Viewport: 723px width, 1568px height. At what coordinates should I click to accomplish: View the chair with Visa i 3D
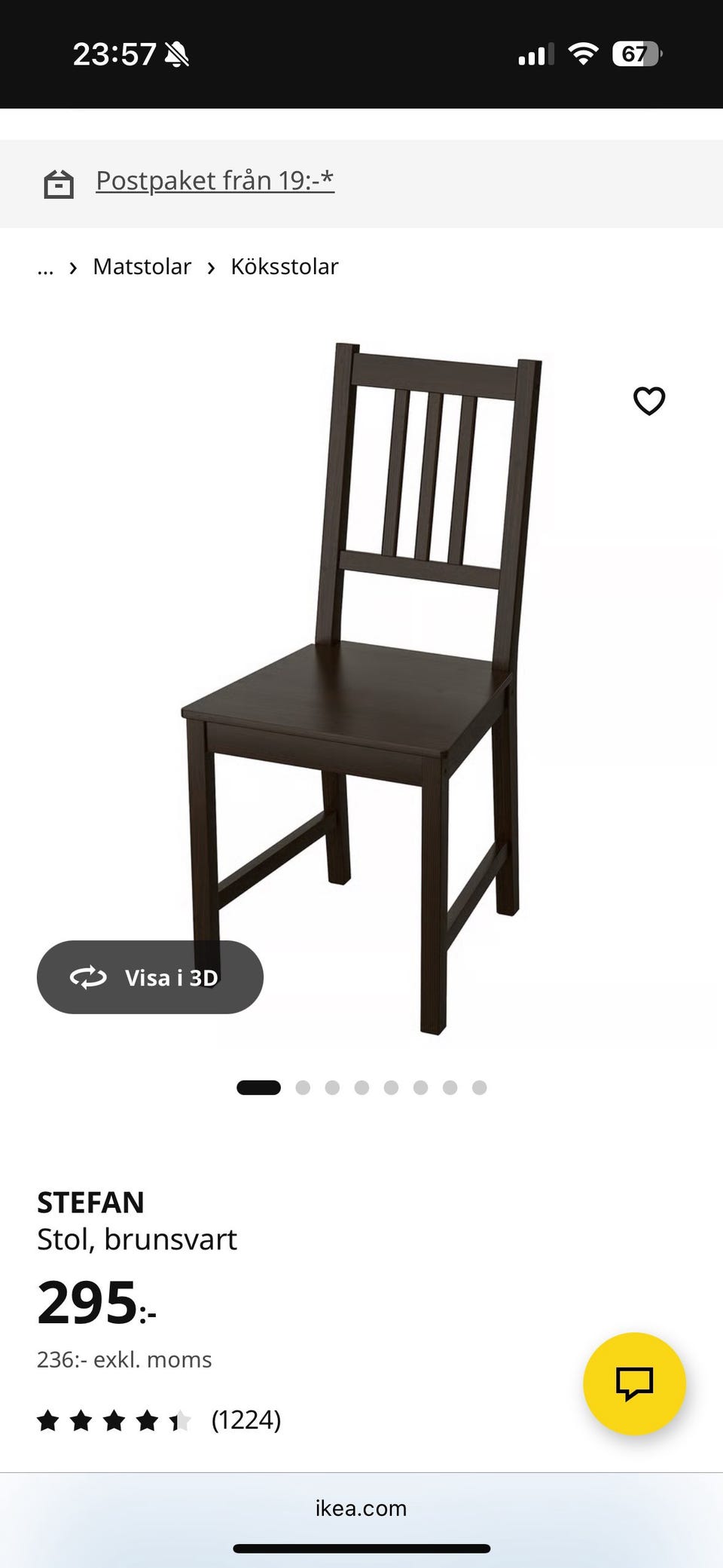pos(150,977)
